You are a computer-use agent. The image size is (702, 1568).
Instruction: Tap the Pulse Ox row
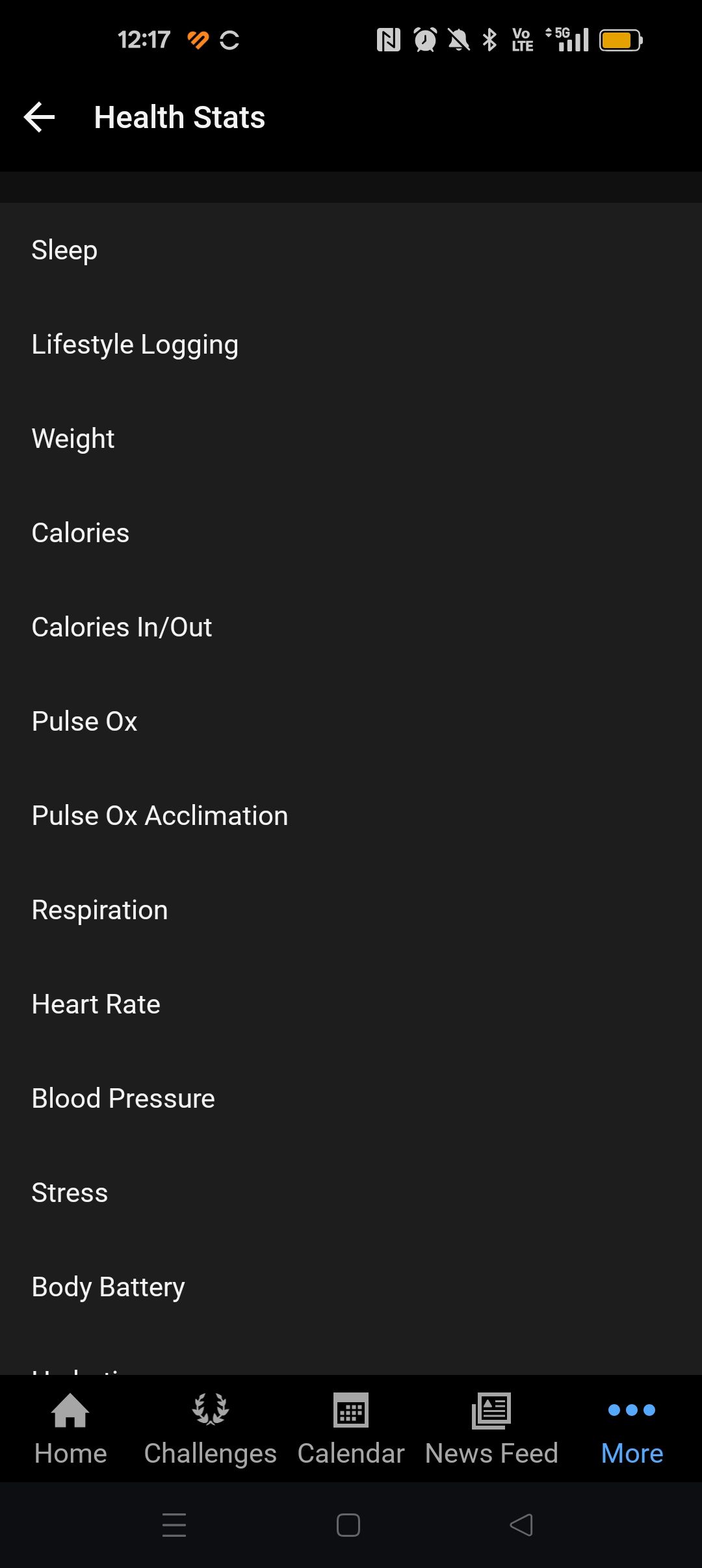tap(84, 722)
